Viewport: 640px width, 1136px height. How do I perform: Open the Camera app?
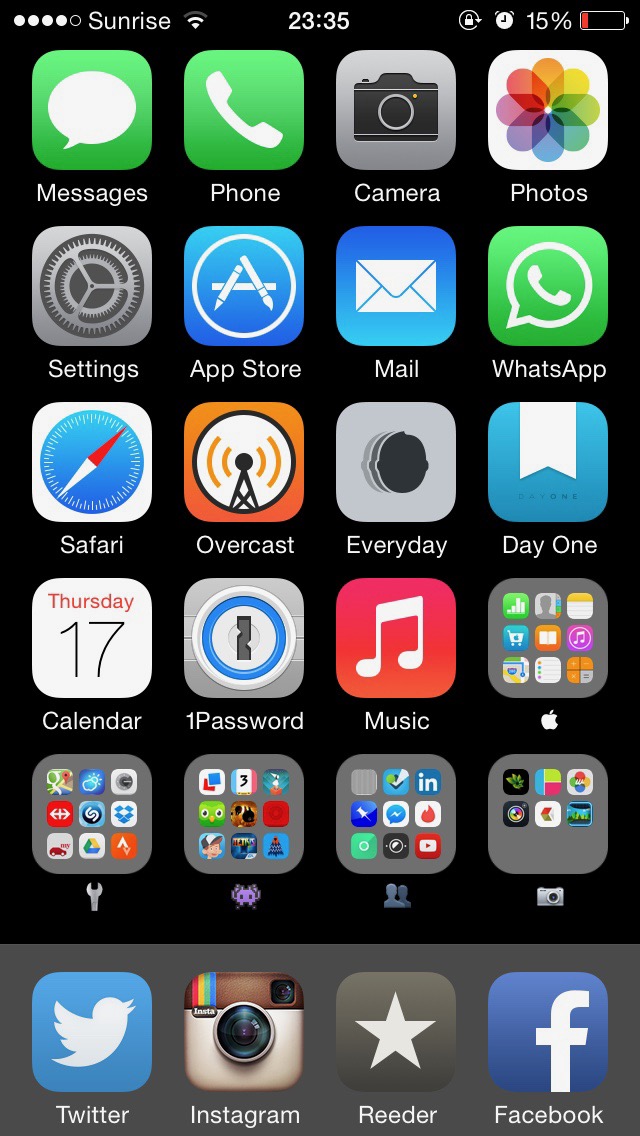(396, 110)
